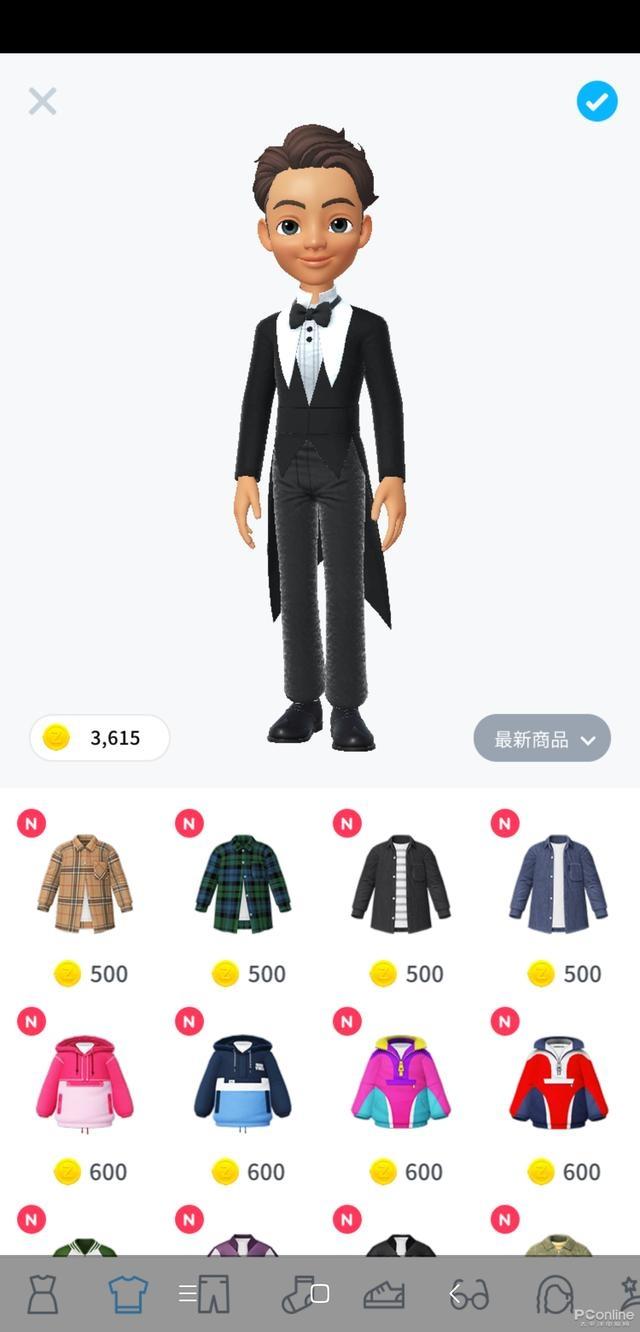Try the magenta and teal windbreaker
Viewport: 640px width, 1332px height.
click(x=400, y=1083)
